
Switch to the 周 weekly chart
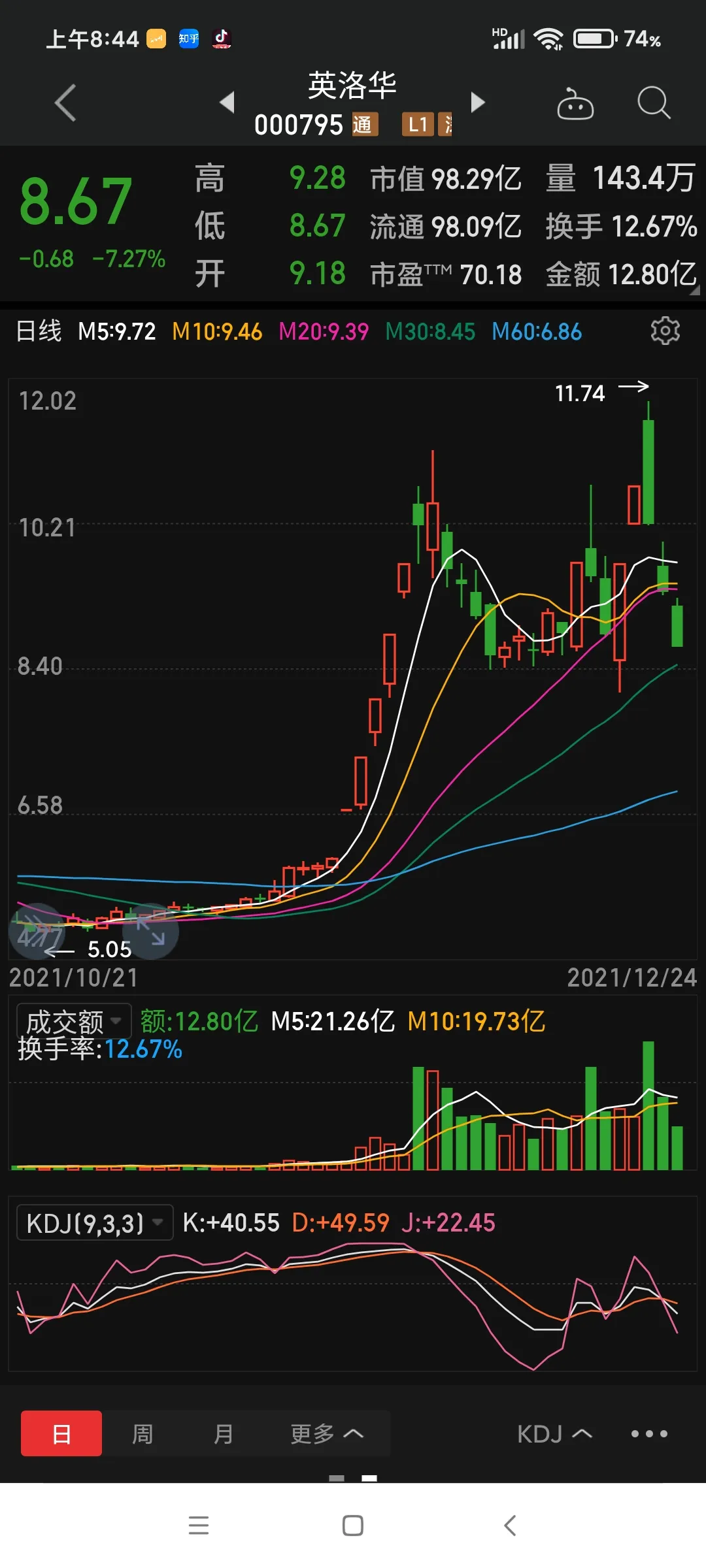143,1433
